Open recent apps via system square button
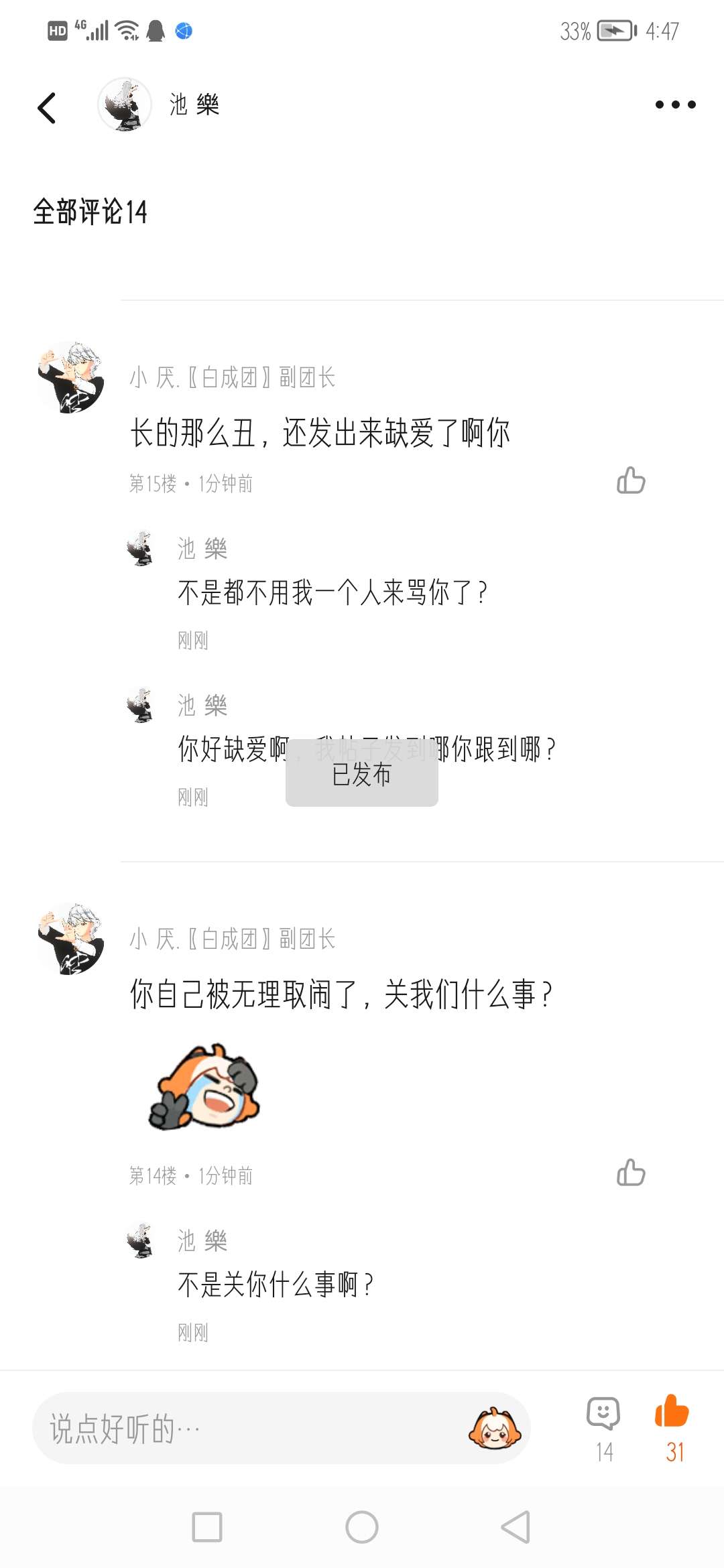 pyautogui.click(x=207, y=1527)
